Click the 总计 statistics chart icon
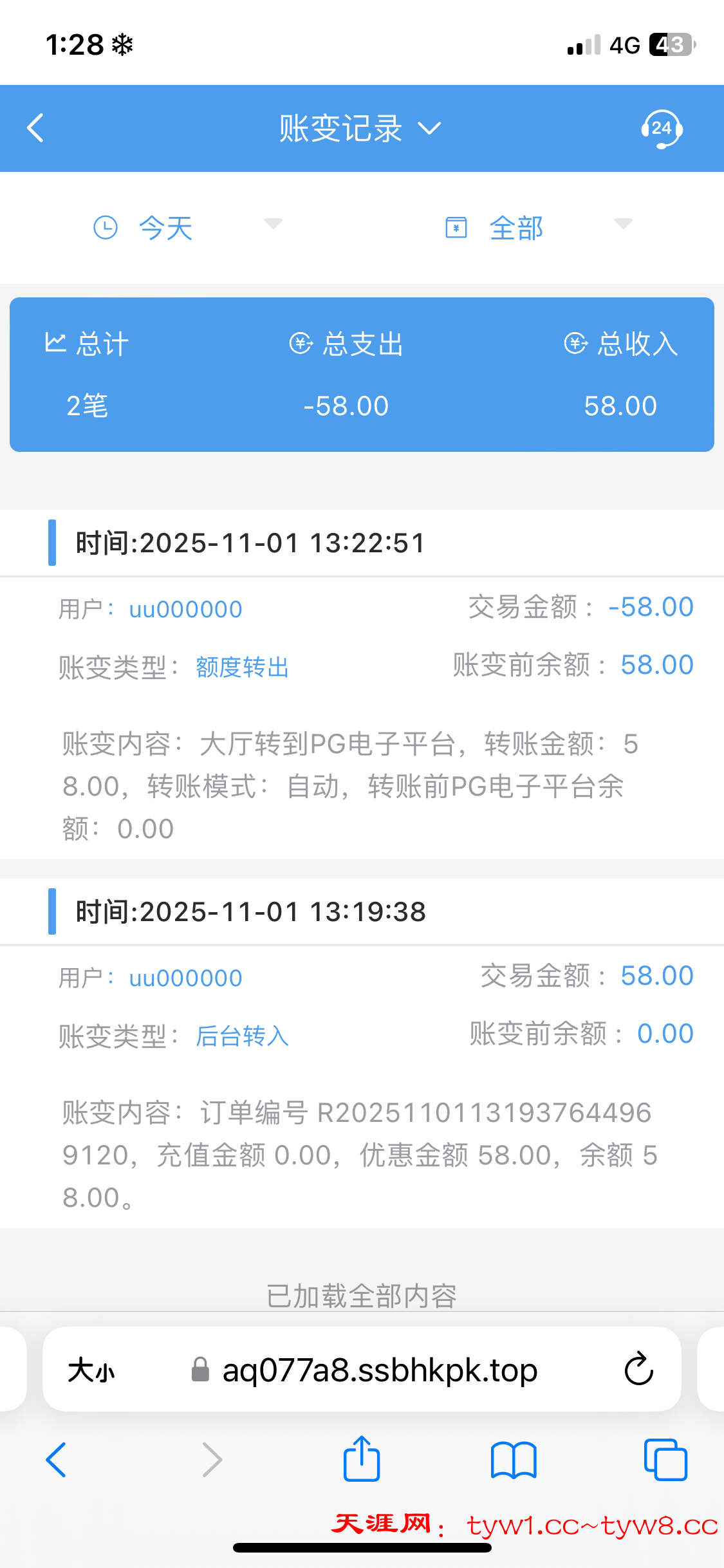This screenshot has width=724, height=1568. 57,343
